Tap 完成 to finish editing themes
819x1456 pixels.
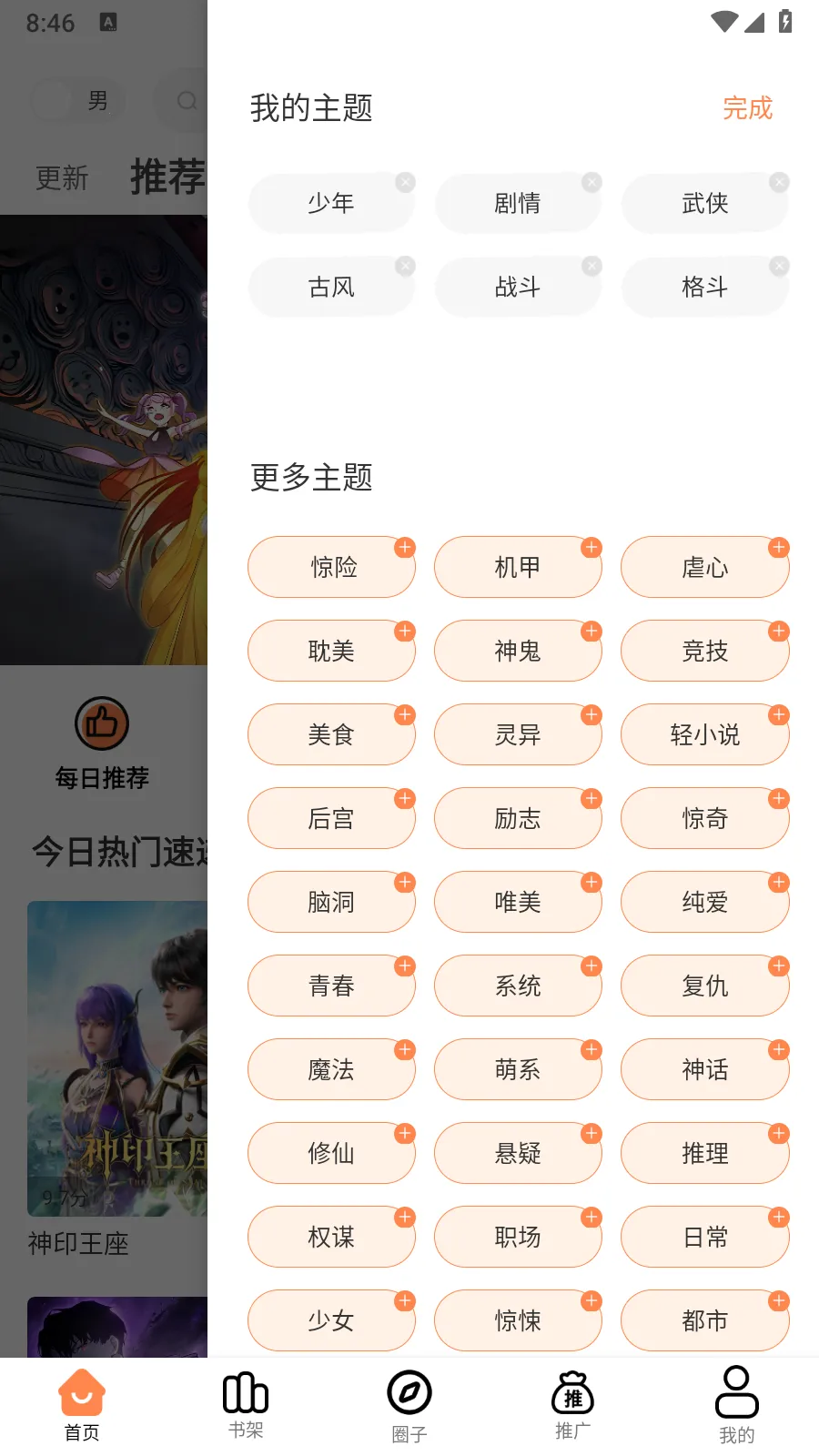747,108
